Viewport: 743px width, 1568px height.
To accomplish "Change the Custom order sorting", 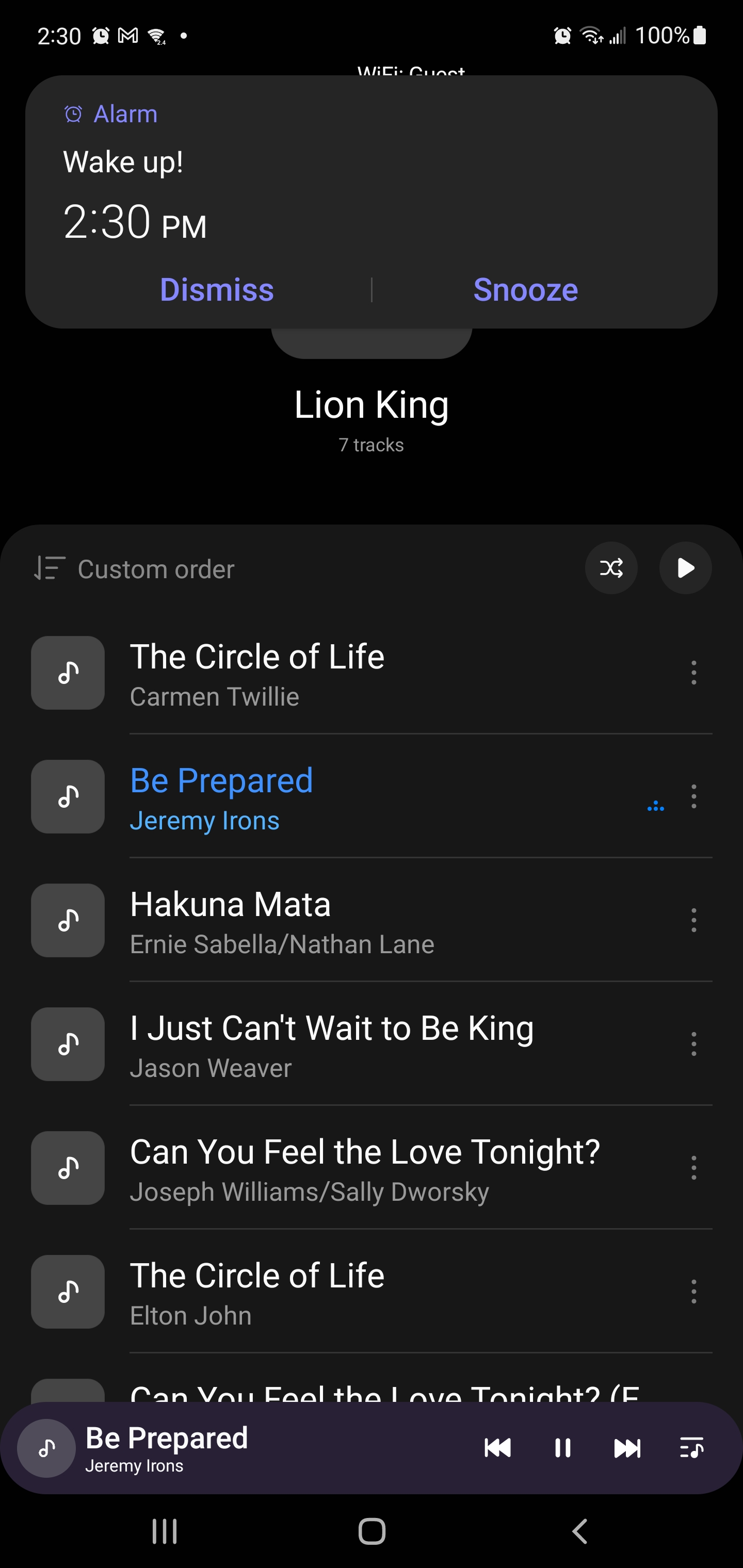I will tap(135, 569).
